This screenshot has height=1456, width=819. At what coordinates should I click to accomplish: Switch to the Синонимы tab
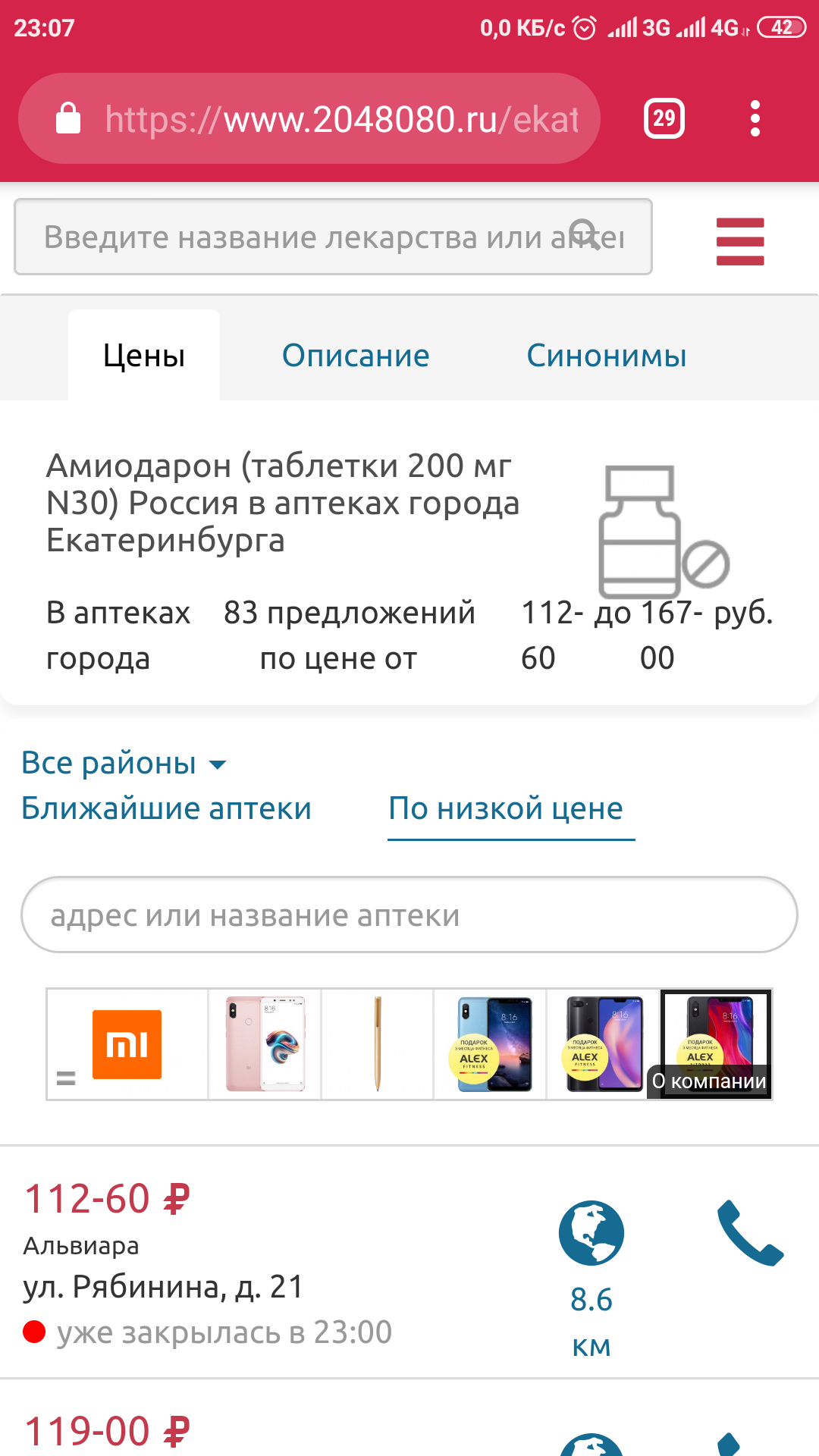pos(607,356)
